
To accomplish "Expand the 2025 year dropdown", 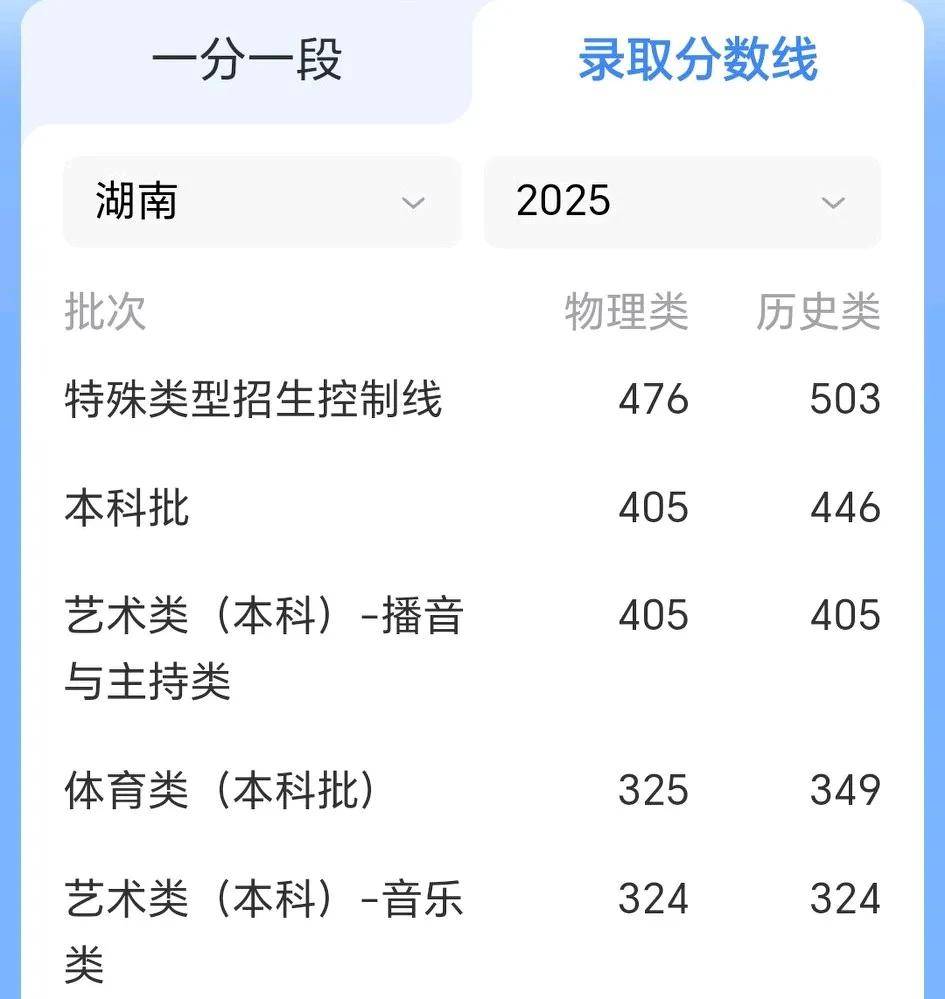I will (682, 202).
